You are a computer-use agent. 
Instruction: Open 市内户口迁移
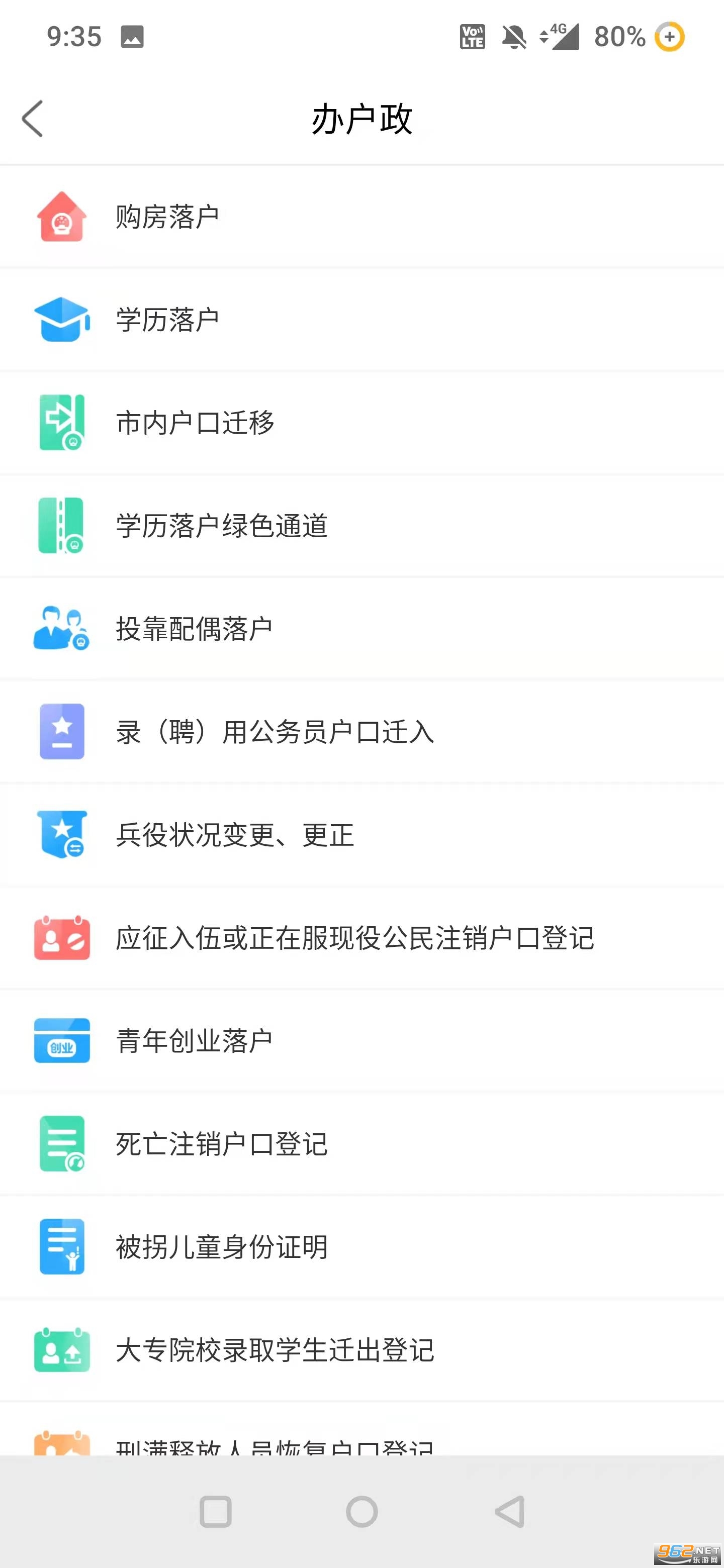(x=195, y=423)
